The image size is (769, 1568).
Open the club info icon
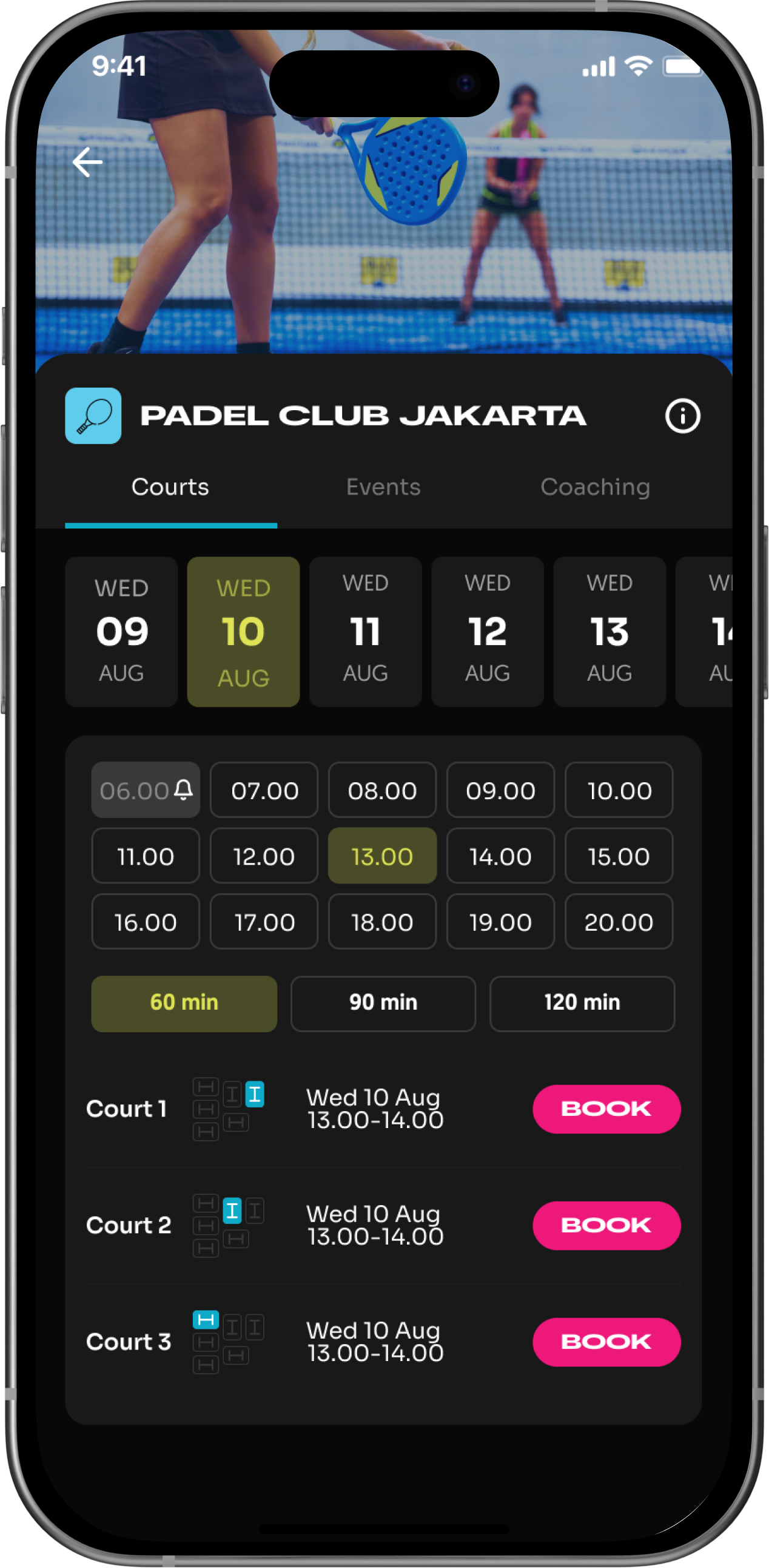(682, 416)
